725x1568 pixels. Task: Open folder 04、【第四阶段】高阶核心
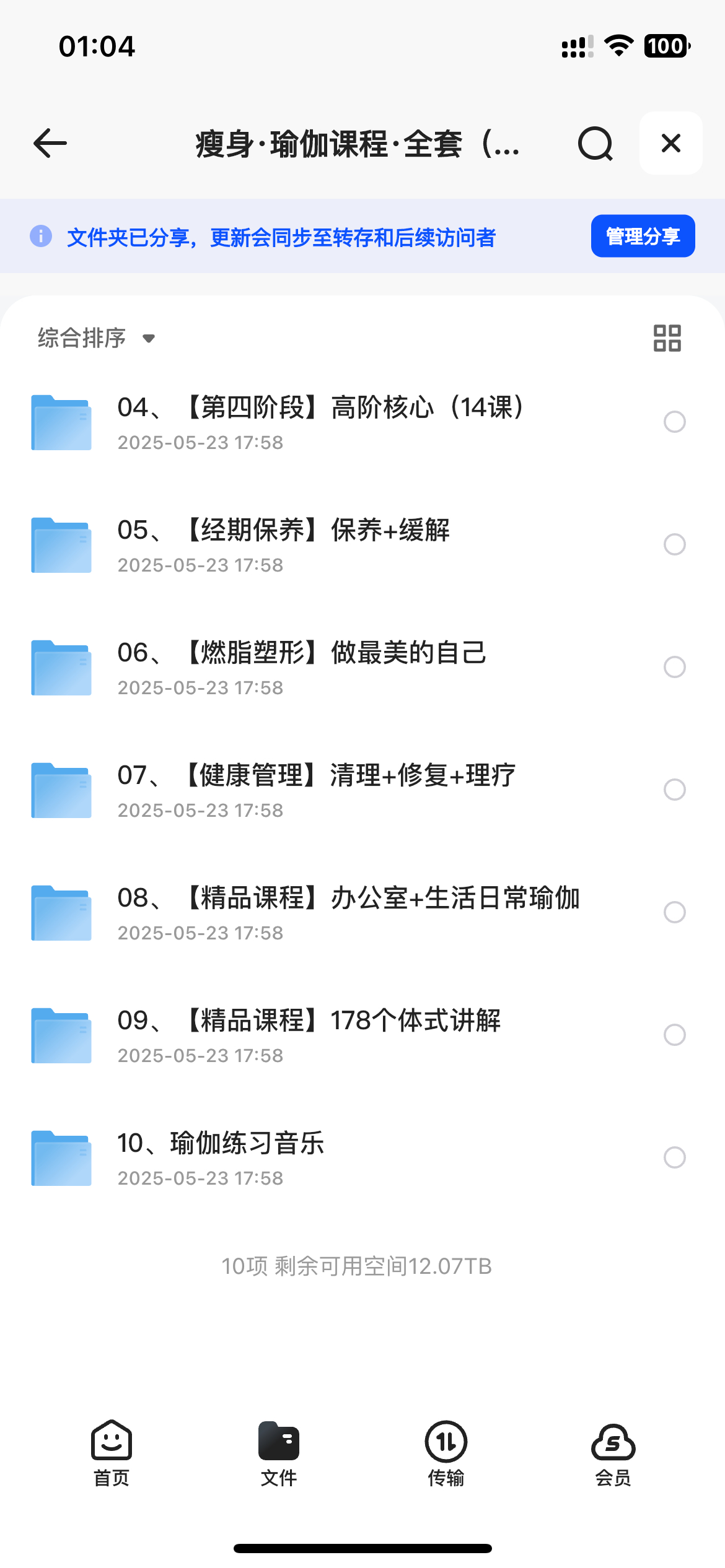tap(322, 422)
